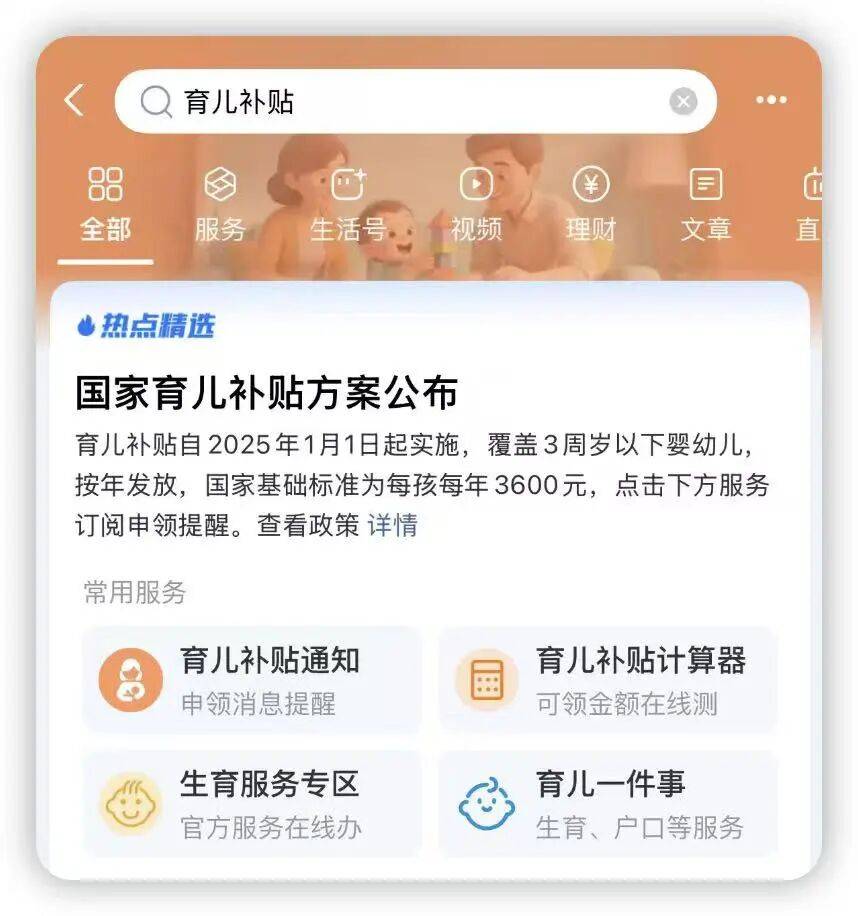Enter the 生育服务专区 section

pyautogui.click(x=251, y=804)
